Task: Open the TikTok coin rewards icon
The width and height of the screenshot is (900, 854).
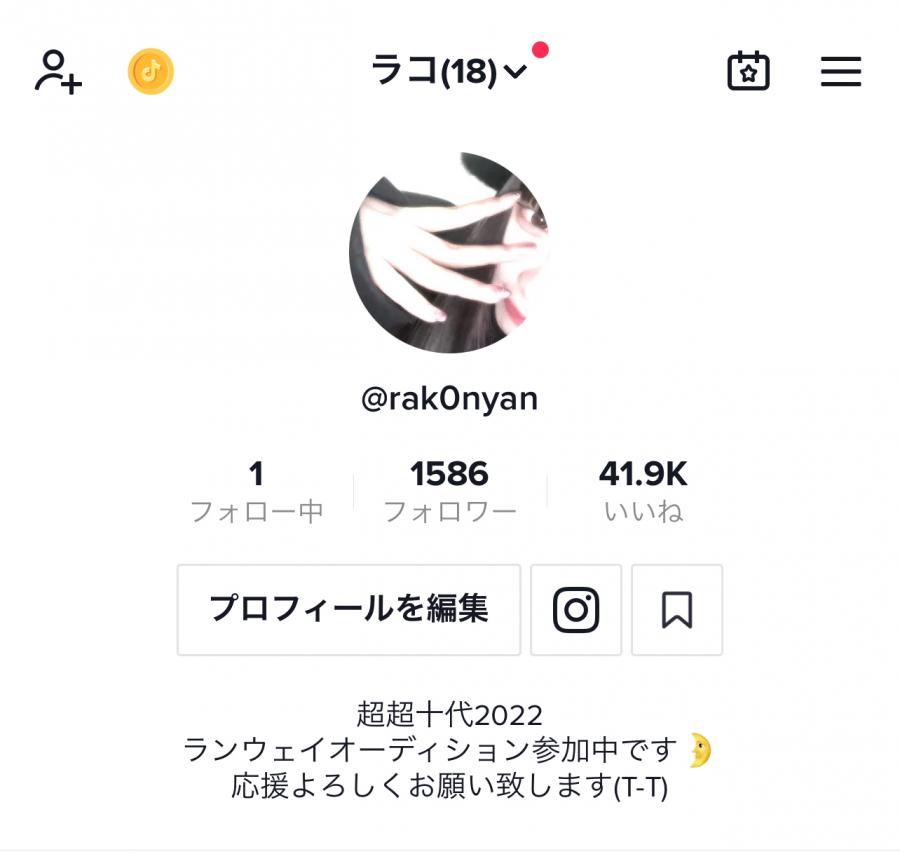Action: (151, 72)
